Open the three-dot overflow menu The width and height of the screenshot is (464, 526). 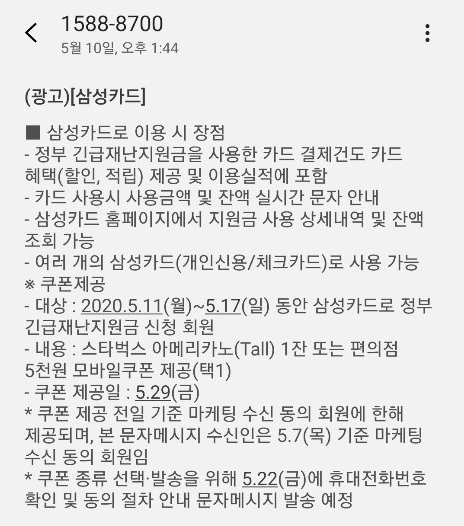coord(427,33)
